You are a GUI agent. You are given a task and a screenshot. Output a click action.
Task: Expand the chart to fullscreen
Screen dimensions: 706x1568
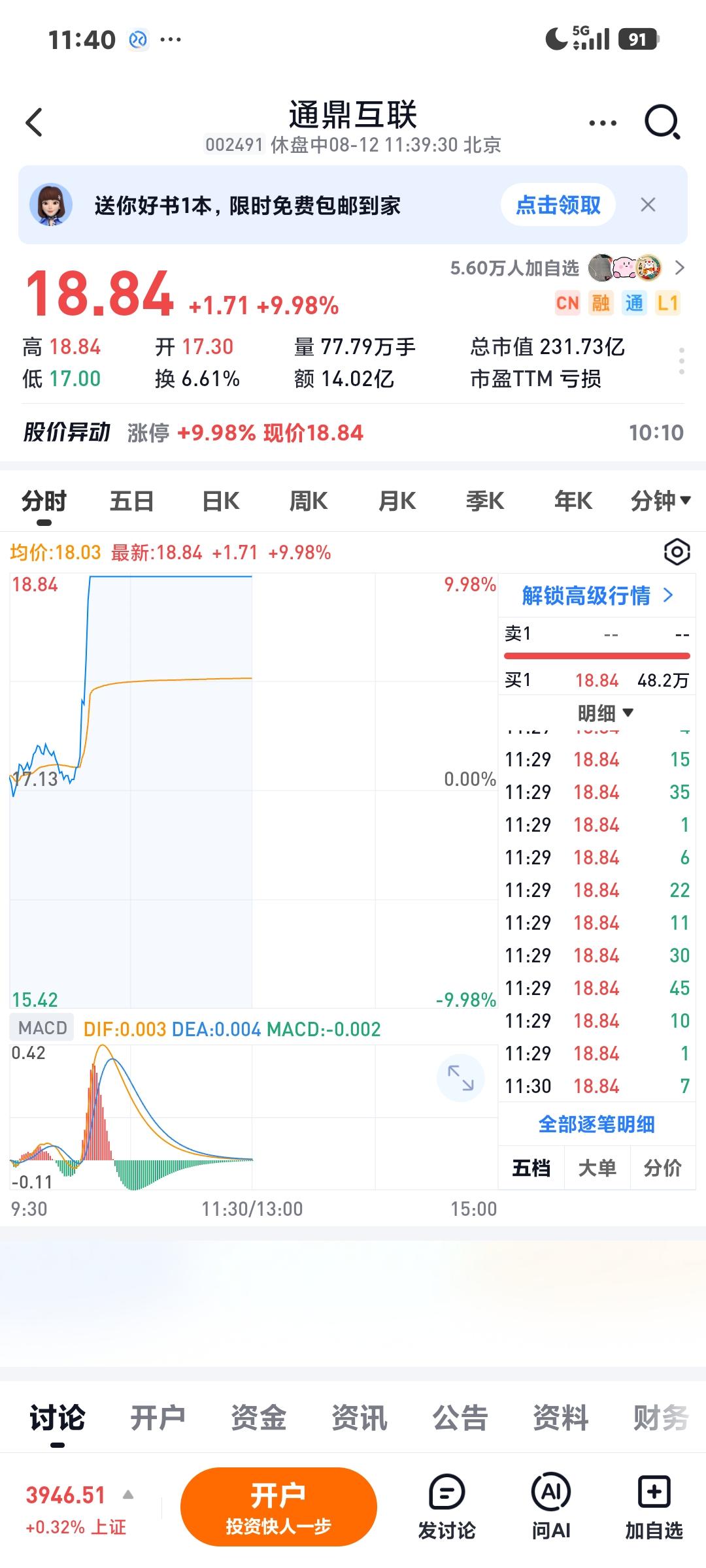[x=461, y=1078]
